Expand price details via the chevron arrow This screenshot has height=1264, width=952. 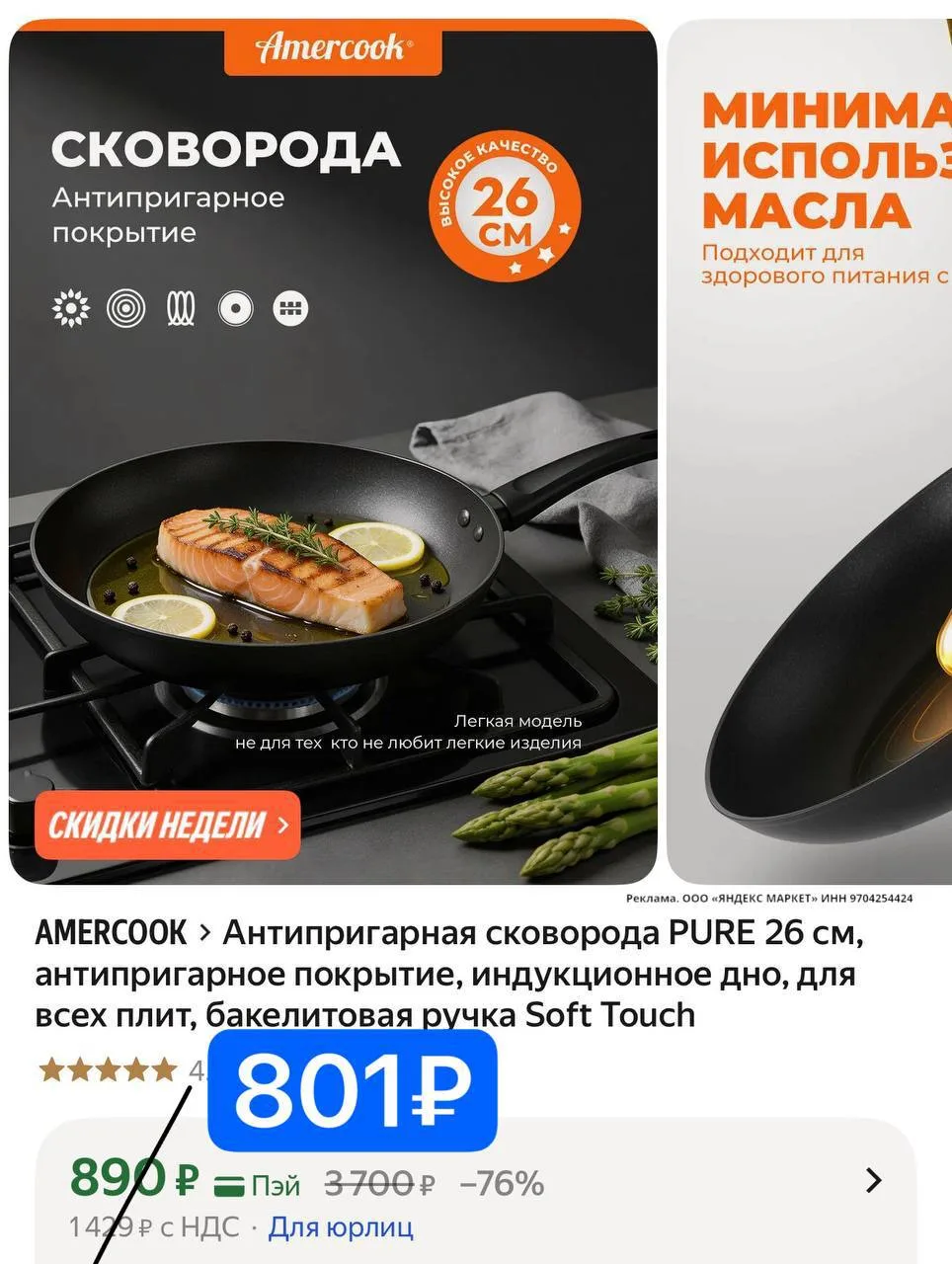tap(873, 1180)
